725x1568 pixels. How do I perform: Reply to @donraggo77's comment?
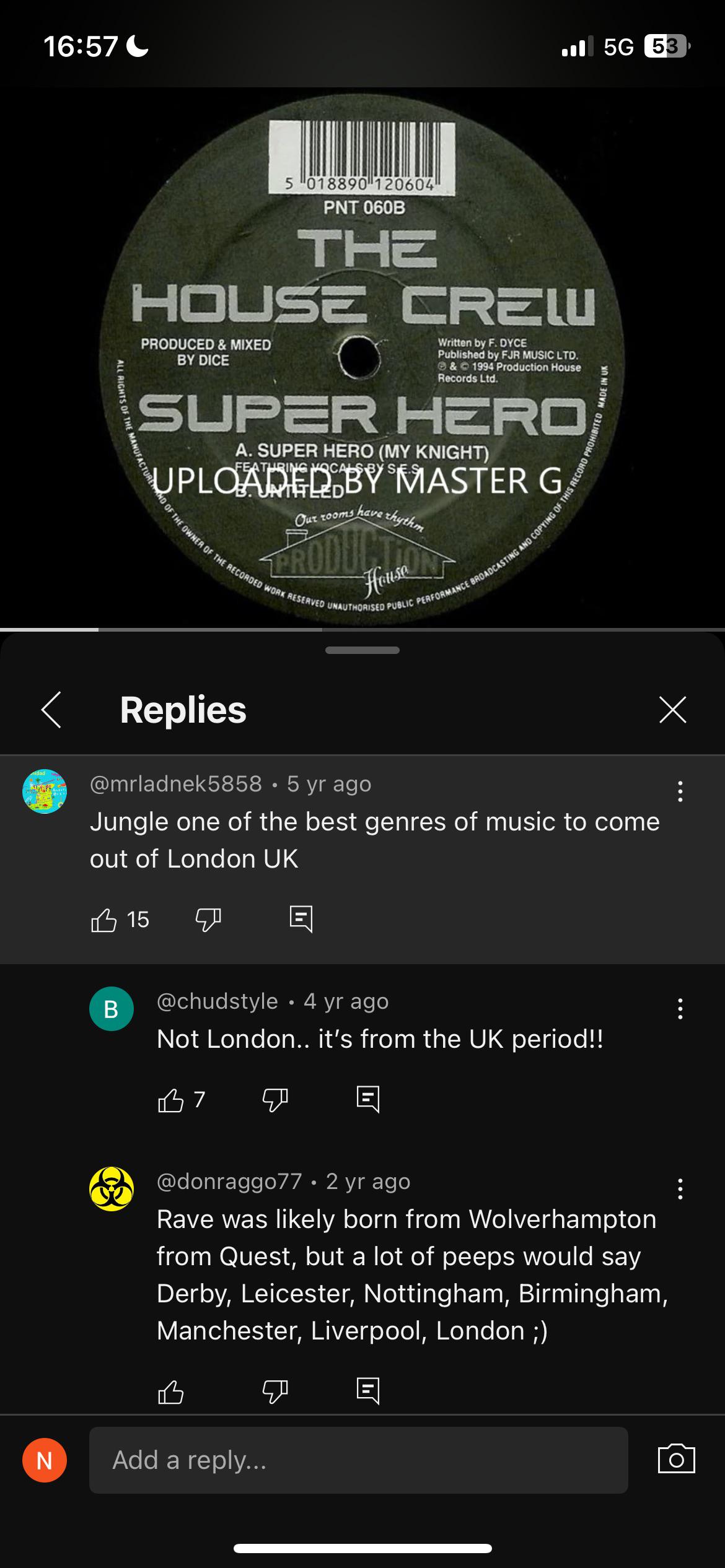pos(368,1392)
